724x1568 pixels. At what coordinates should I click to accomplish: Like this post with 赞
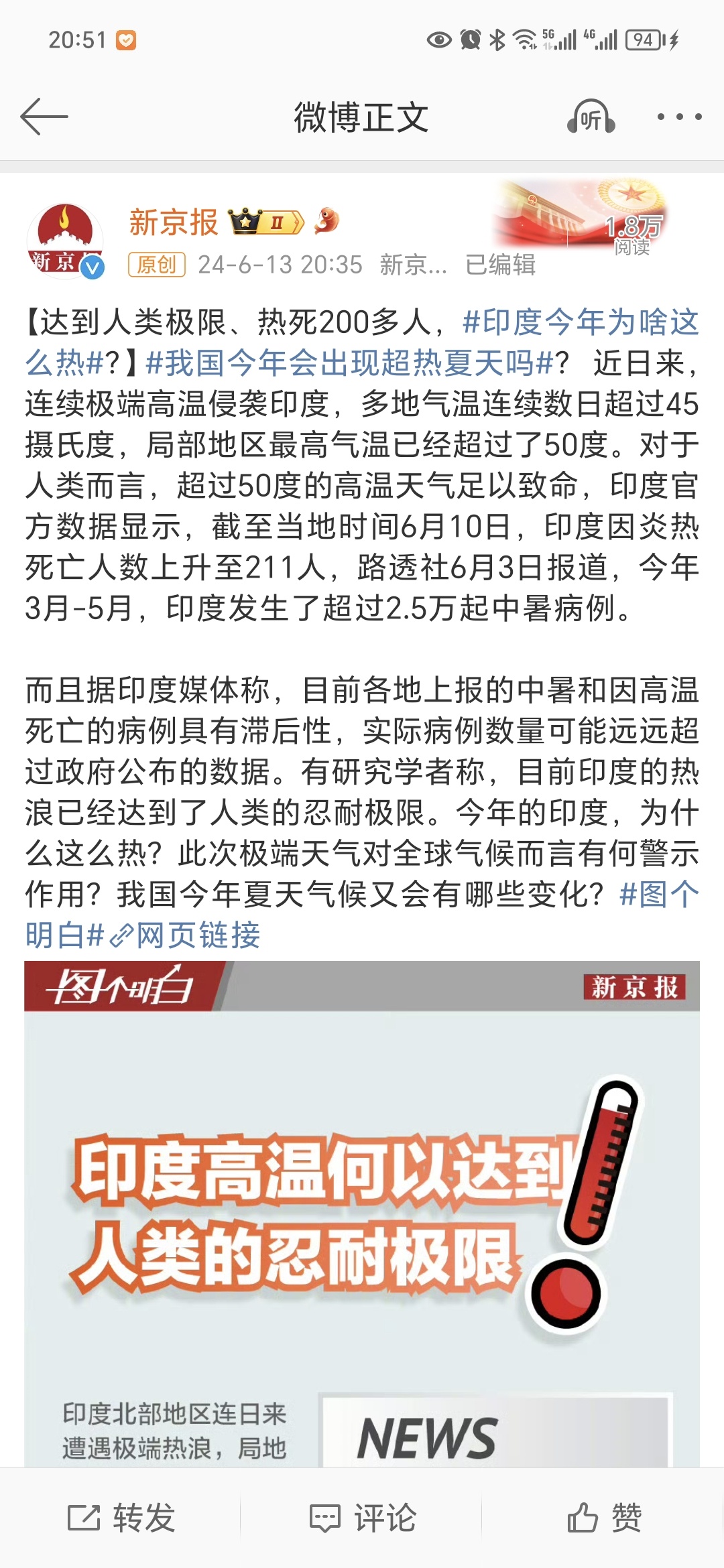click(604, 1518)
